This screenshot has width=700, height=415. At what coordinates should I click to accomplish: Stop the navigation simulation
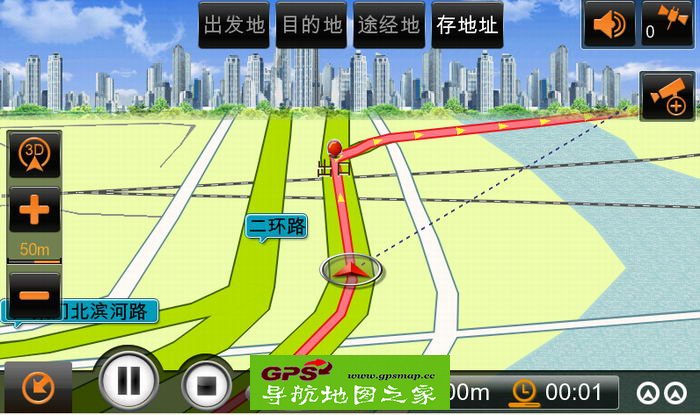[x=207, y=386]
